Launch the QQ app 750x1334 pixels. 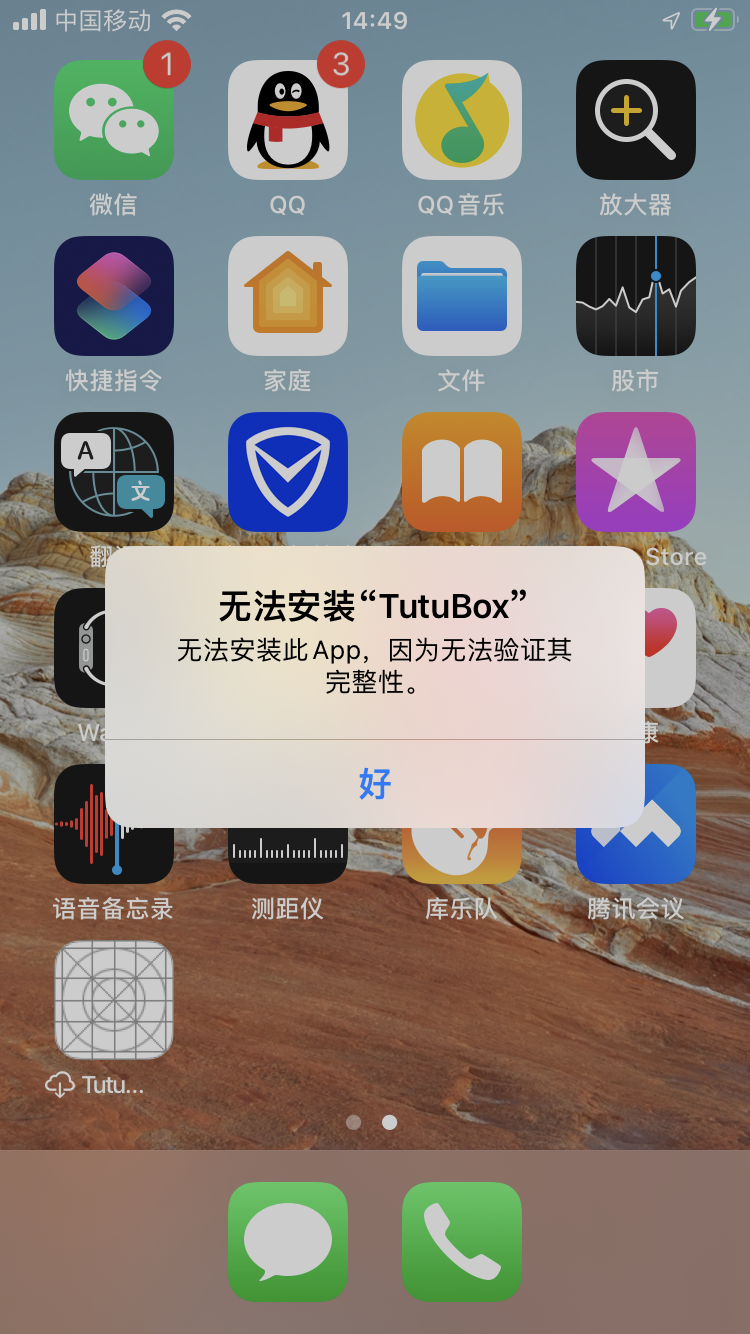pyautogui.click(x=288, y=120)
